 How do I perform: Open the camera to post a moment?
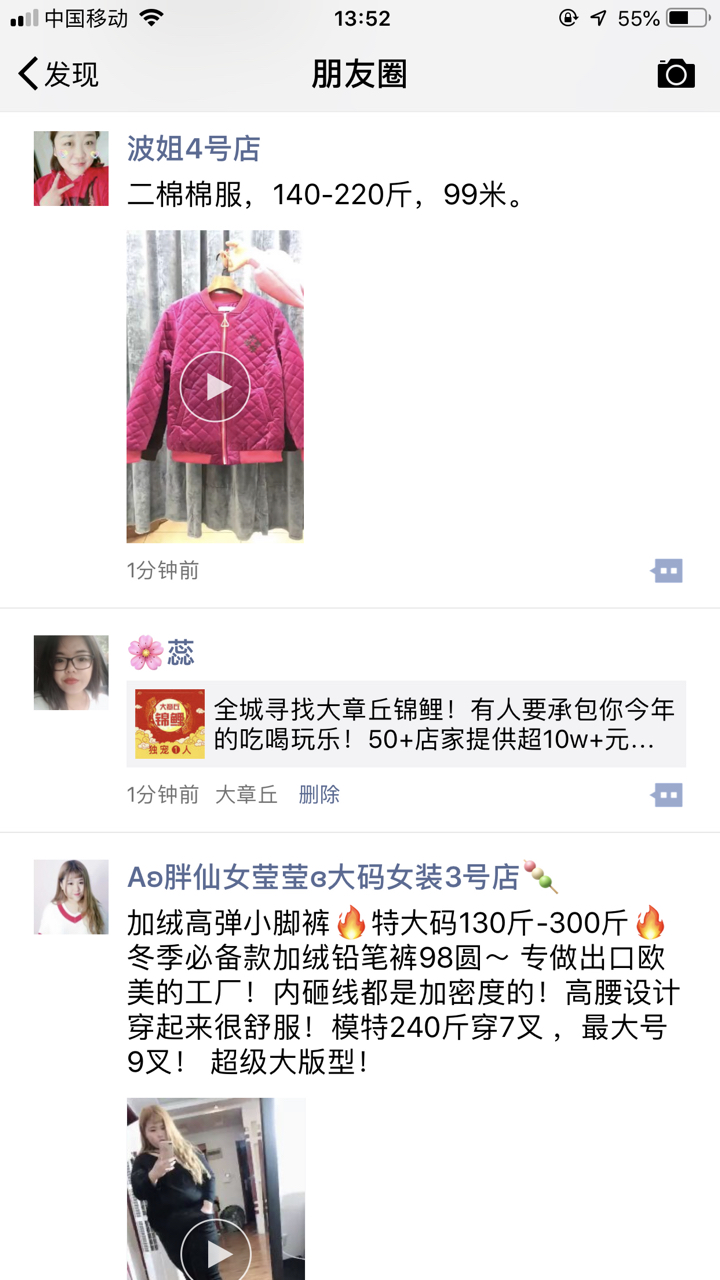click(675, 73)
